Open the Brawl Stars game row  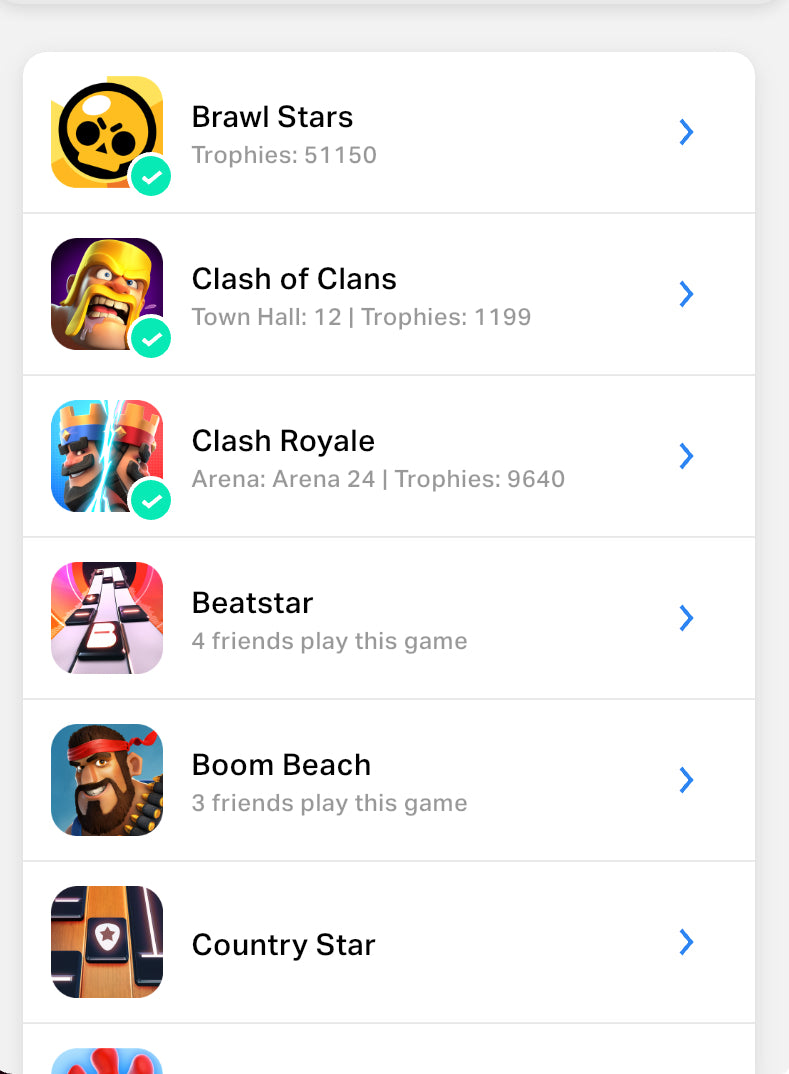click(388, 132)
